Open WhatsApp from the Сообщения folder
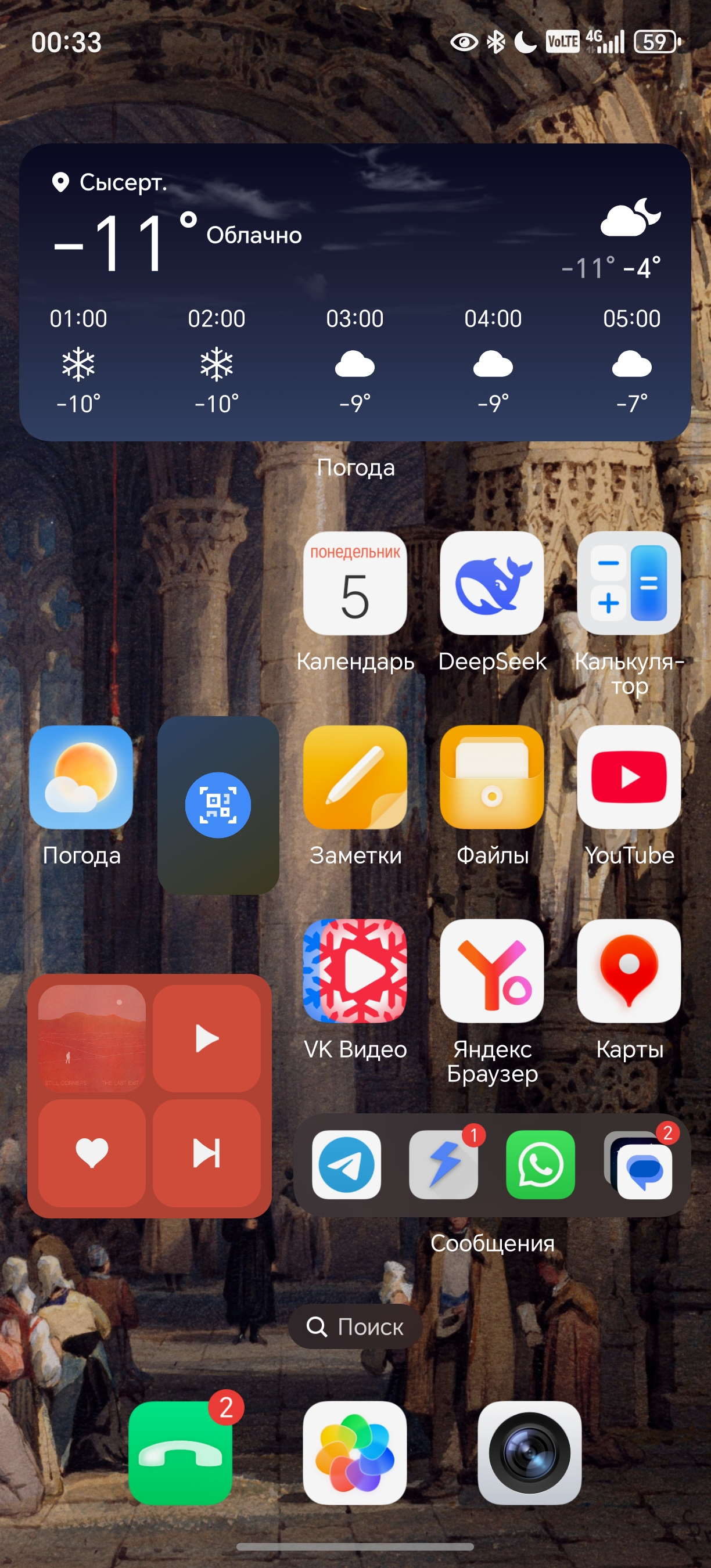This screenshot has width=711, height=1568. pyautogui.click(x=540, y=1164)
